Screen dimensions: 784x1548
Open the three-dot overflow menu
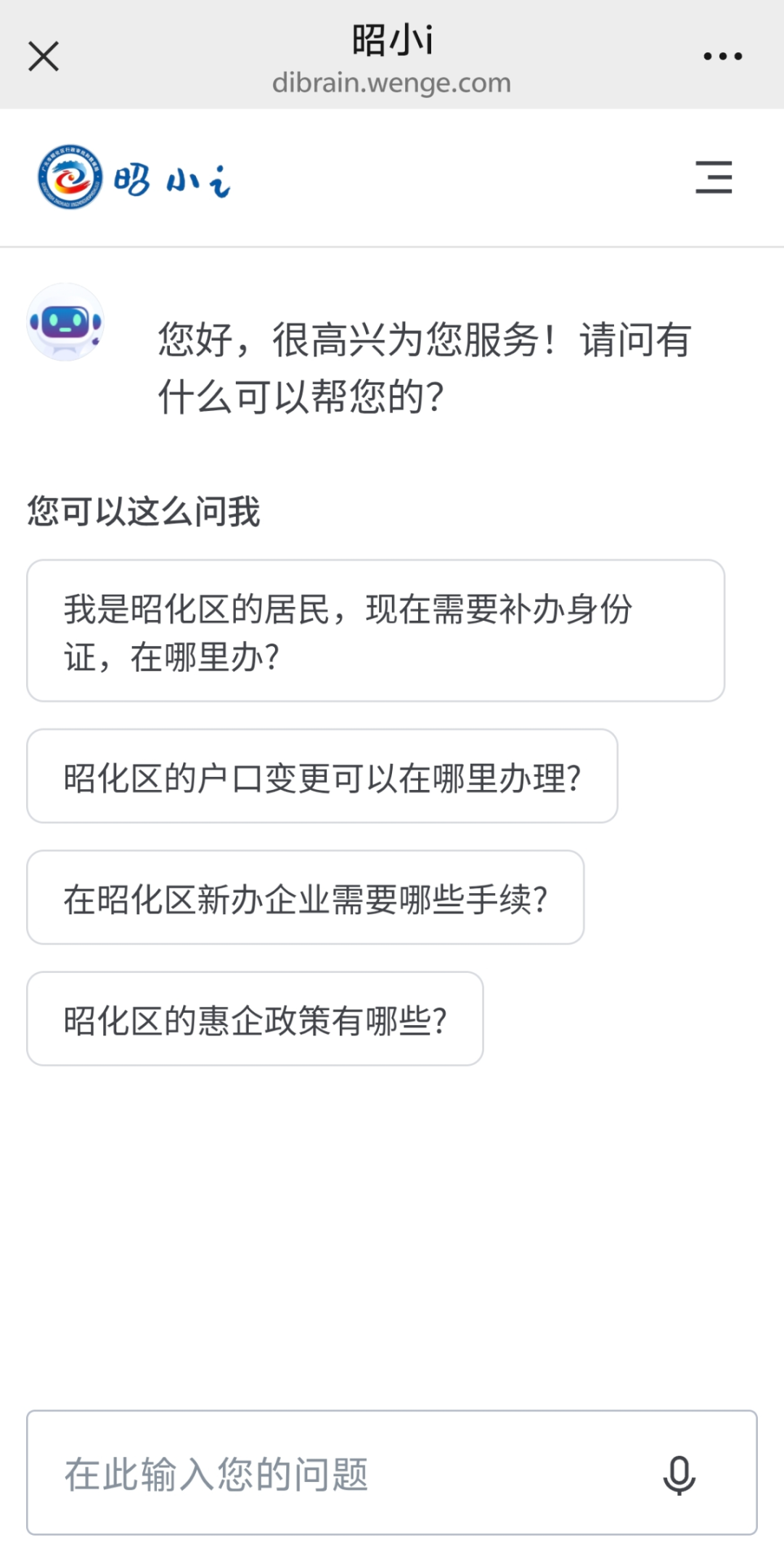(722, 56)
